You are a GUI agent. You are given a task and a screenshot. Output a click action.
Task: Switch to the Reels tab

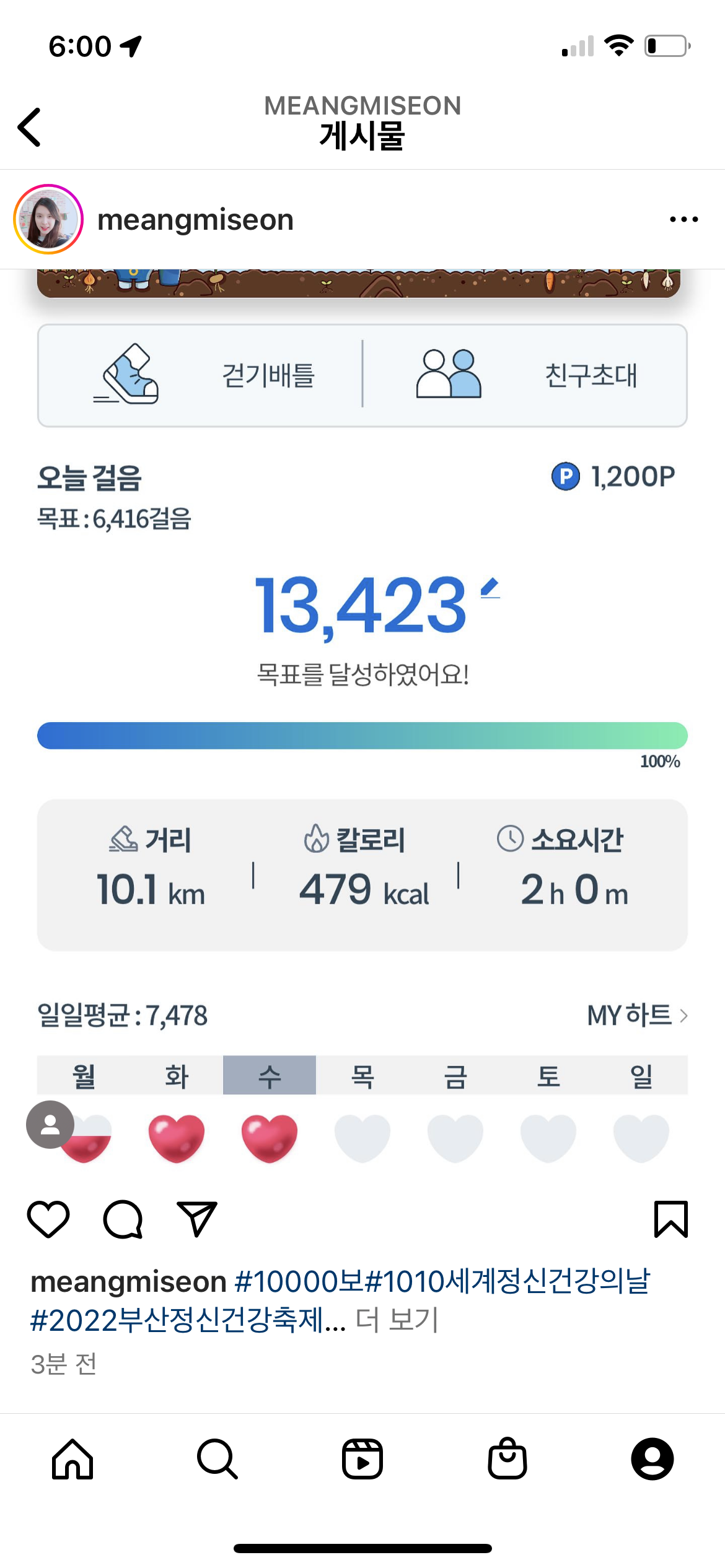coord(362,1459)
